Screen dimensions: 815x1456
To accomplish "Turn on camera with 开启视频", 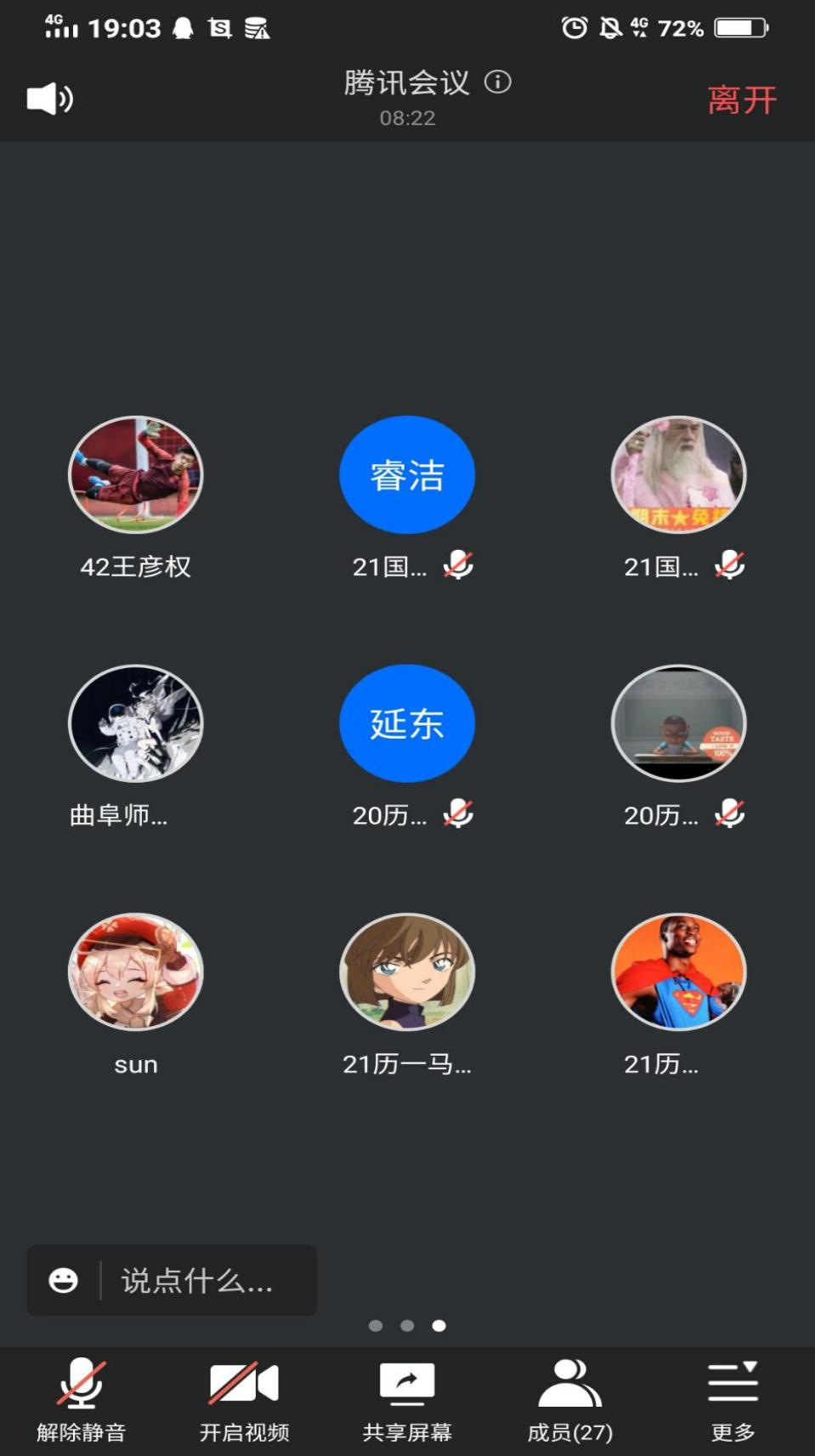I will [244, 1400].
